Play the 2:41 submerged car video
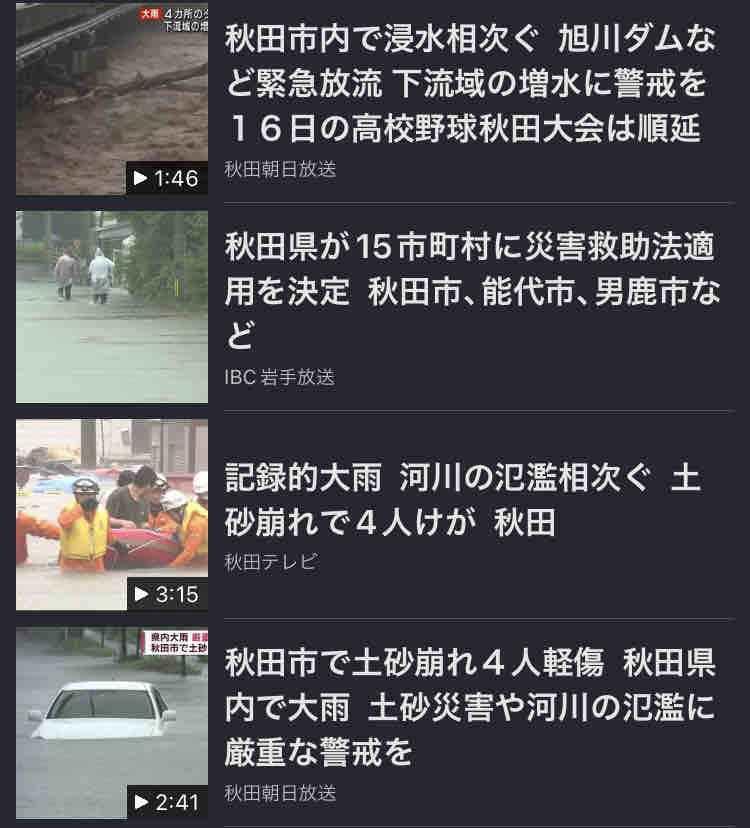The height and width of the screenshot is (828, 750). [x=111, y=723]
